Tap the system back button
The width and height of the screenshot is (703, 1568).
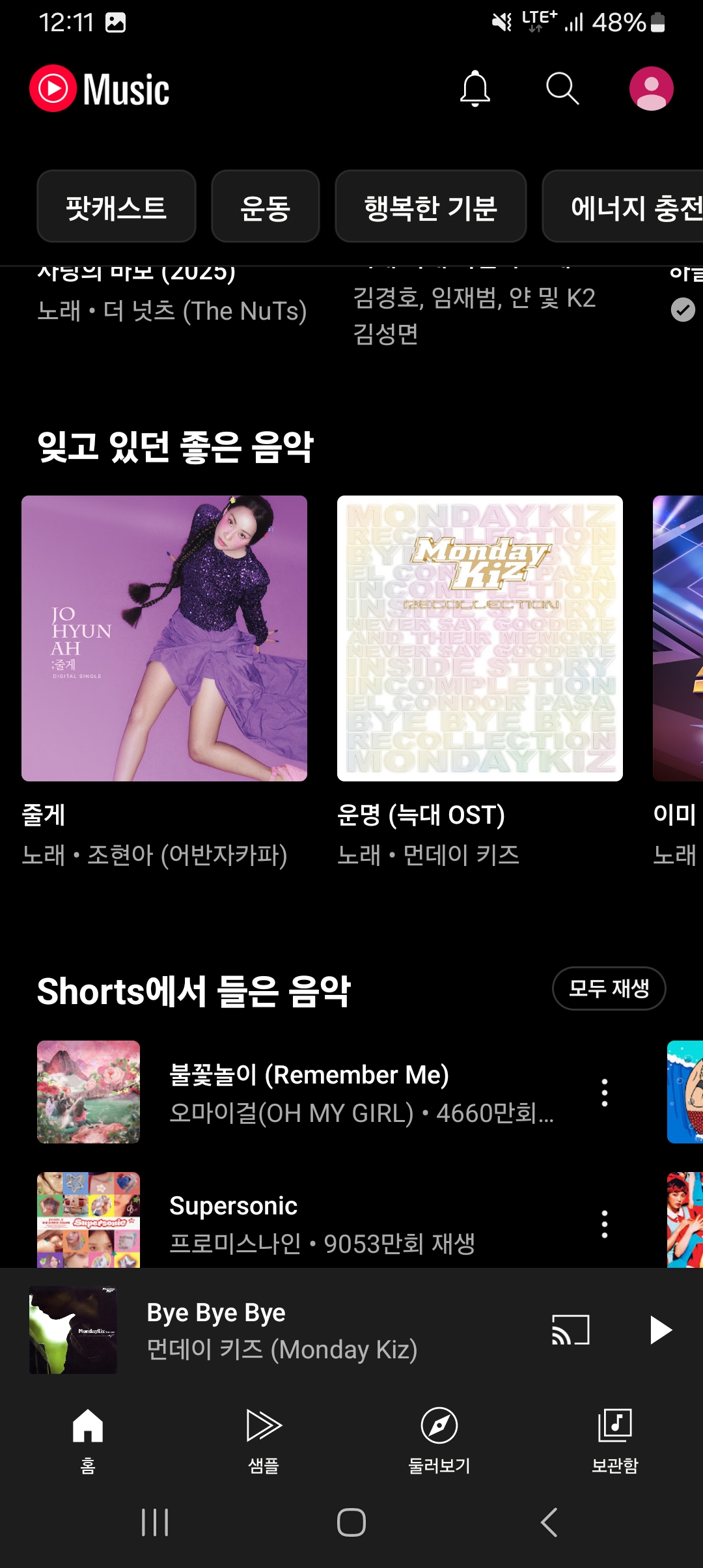549,1522
